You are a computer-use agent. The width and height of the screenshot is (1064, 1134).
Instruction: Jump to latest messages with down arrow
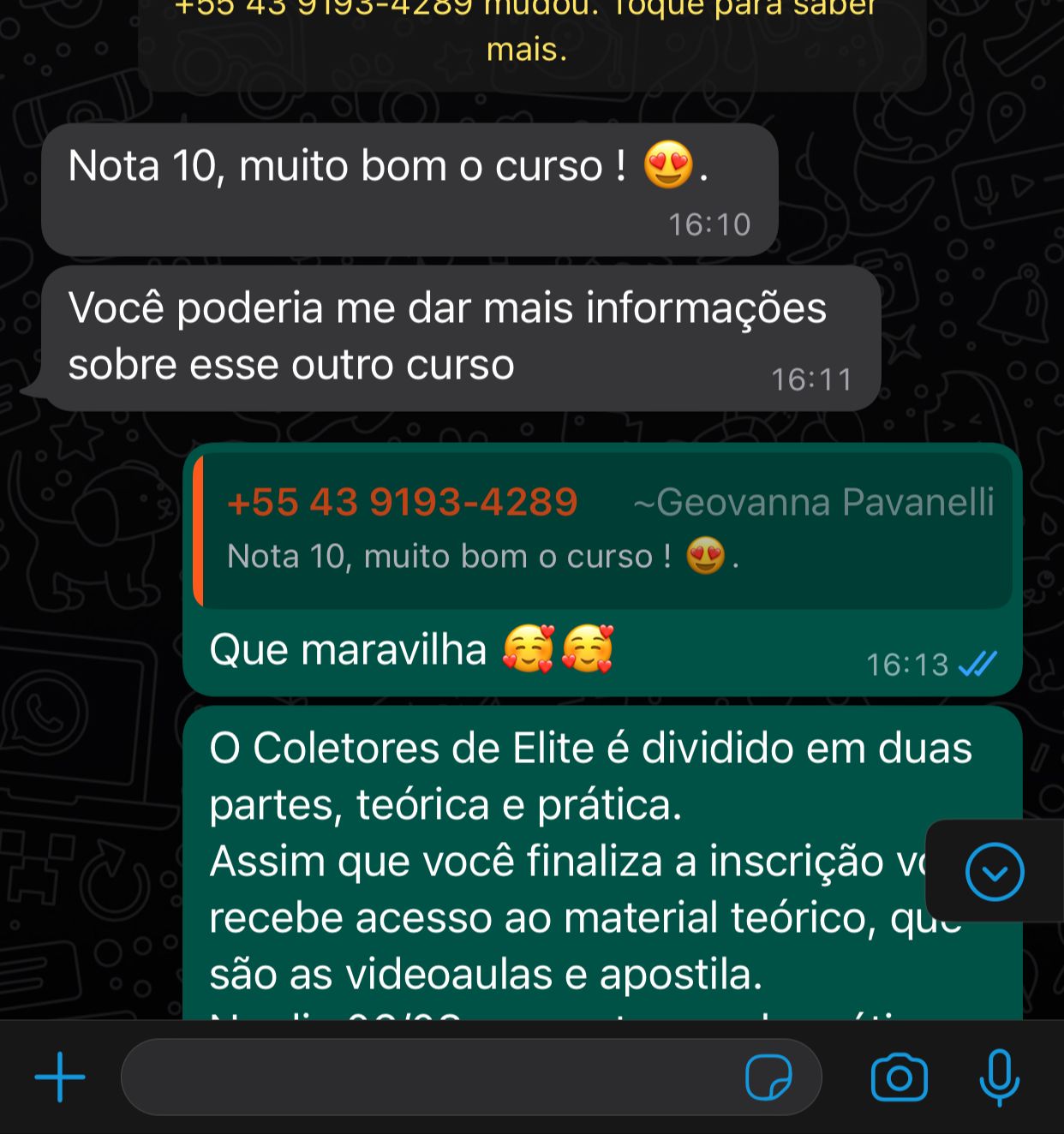point(994,872)
